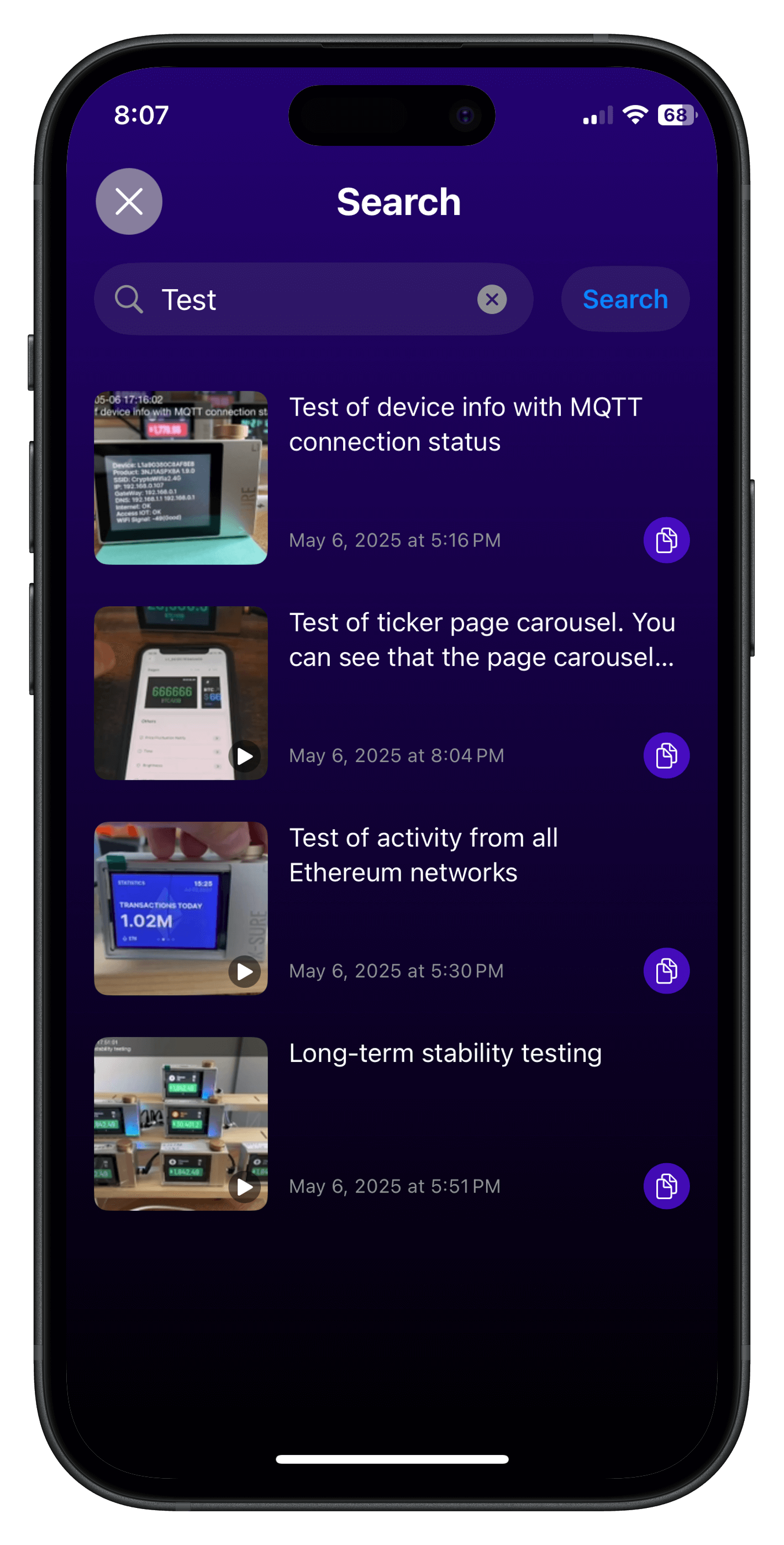The height and width of the screenshot is (1545, 784).
Task: Play the stability testing video thumbnail
Action: pos(245,1186)
